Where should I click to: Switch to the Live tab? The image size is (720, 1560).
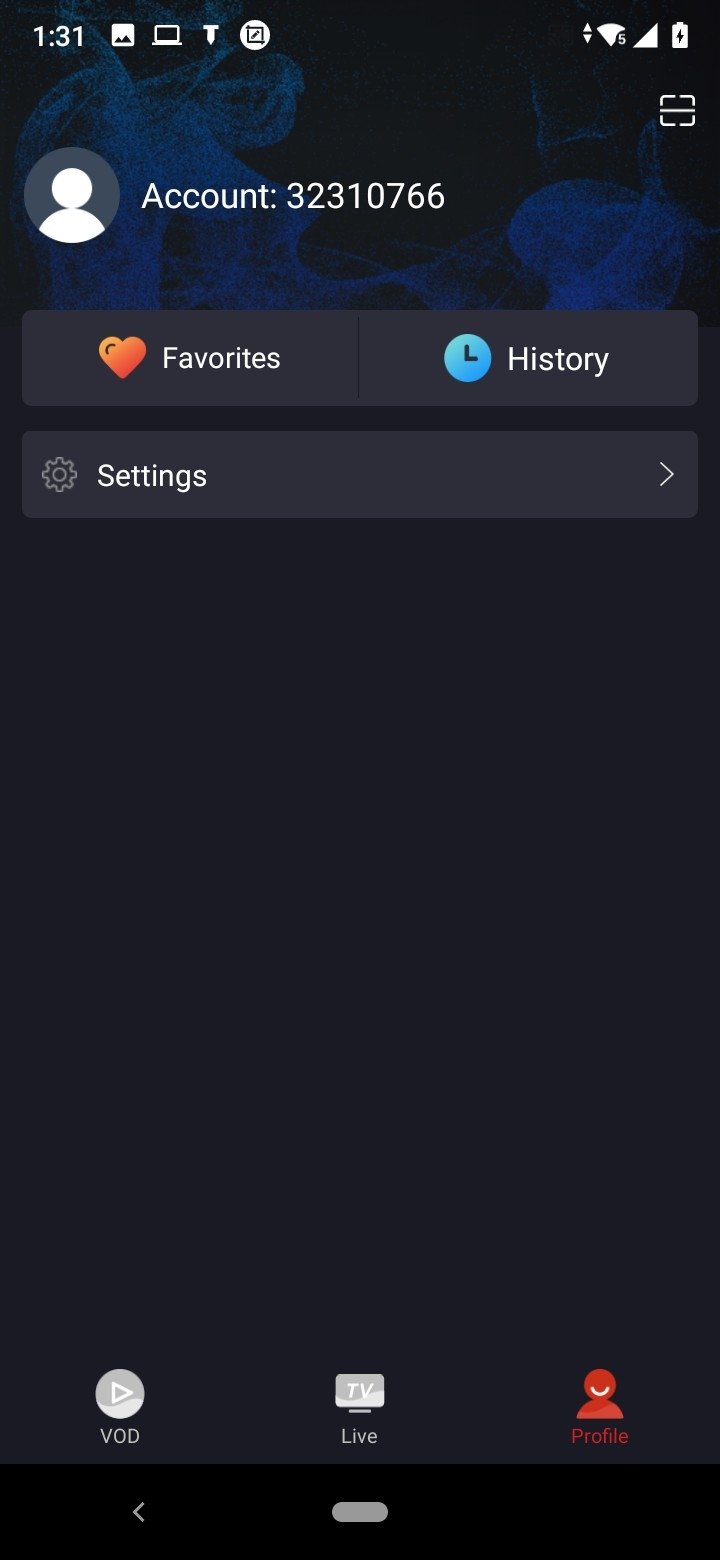click(359, 1406)
